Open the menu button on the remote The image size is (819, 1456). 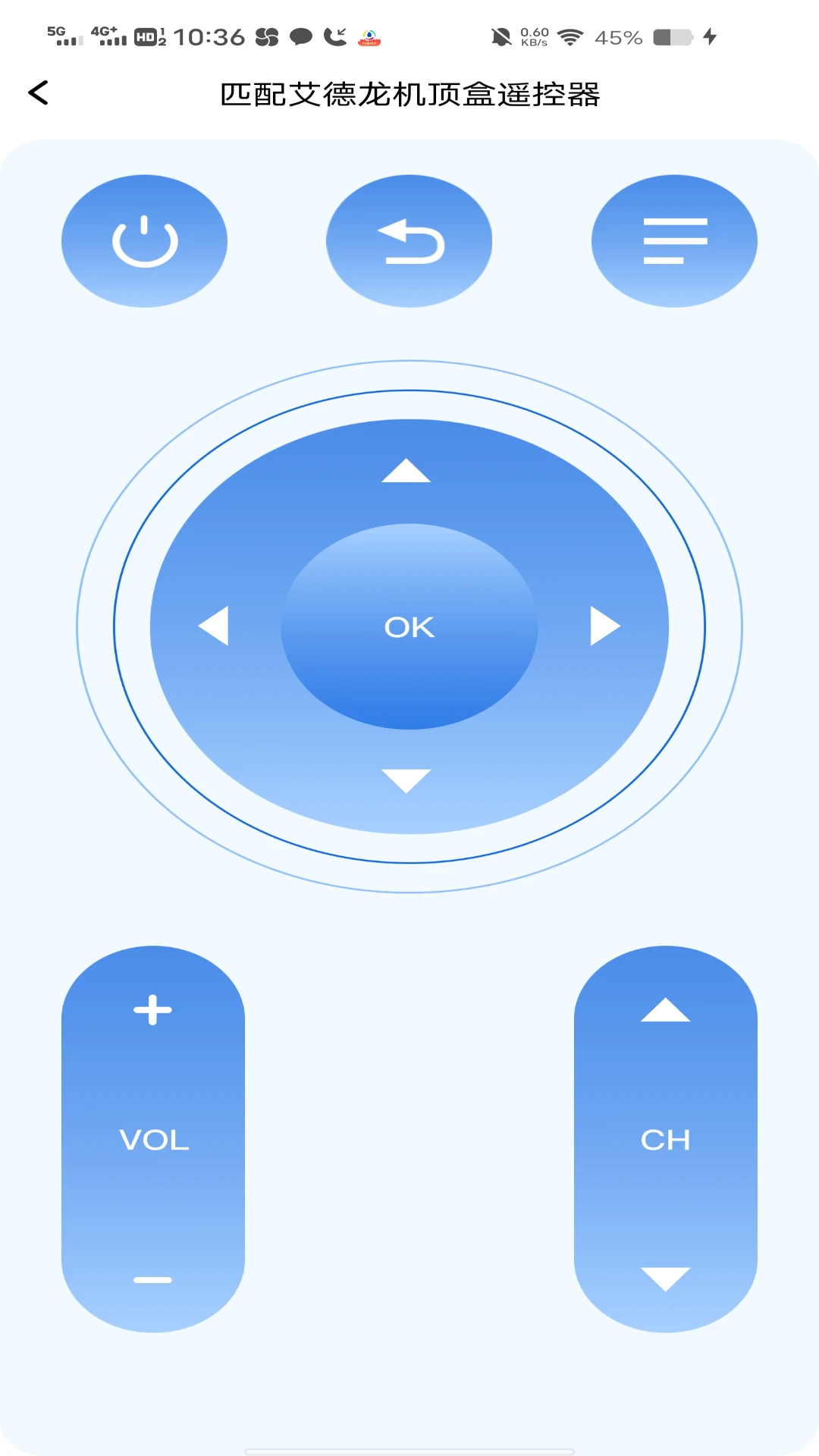(674, 241)
